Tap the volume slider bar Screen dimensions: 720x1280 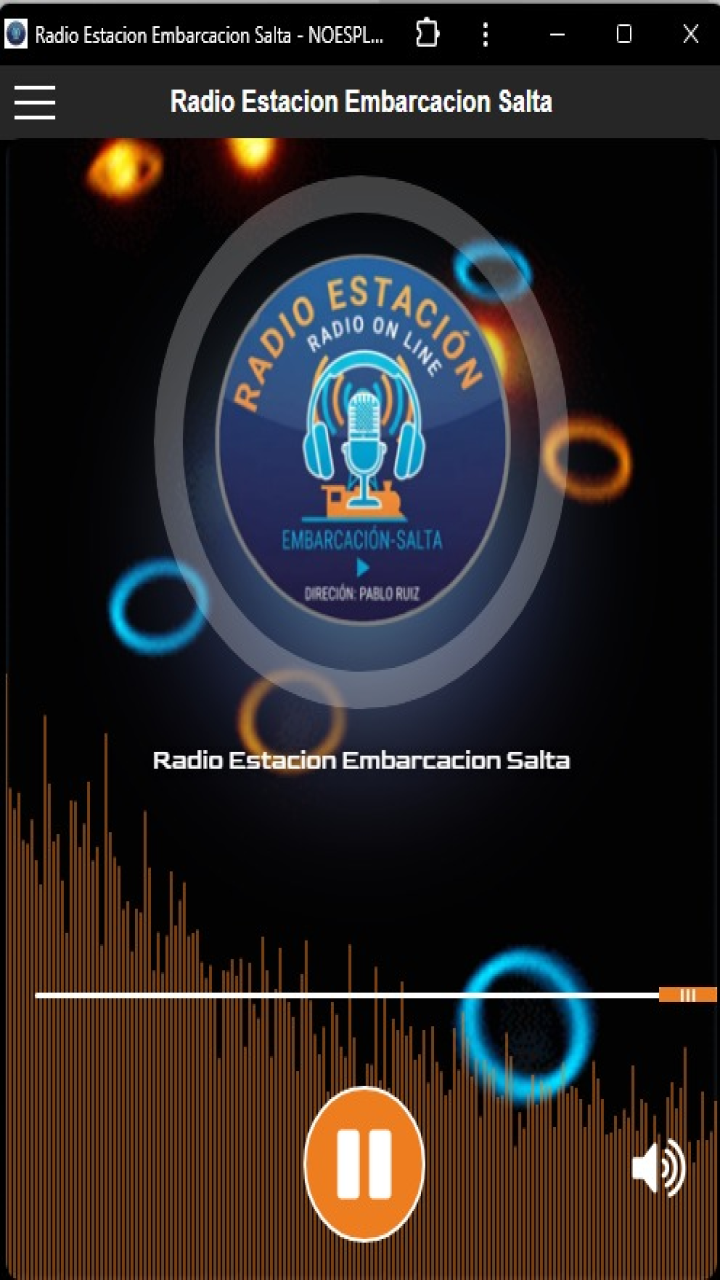click(x=350, y=995)
